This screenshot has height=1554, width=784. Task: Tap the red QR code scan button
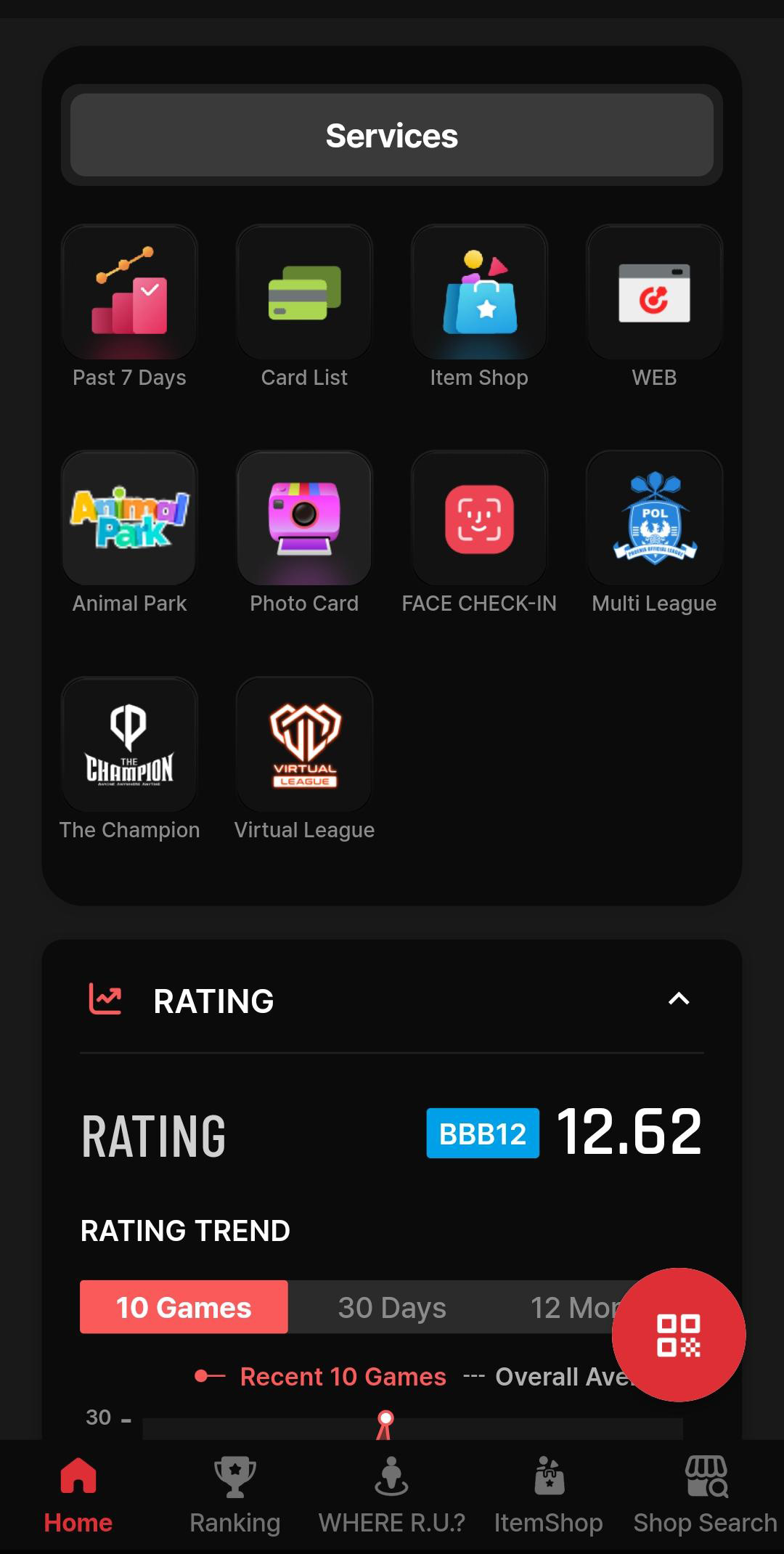tap(678, 1335)
